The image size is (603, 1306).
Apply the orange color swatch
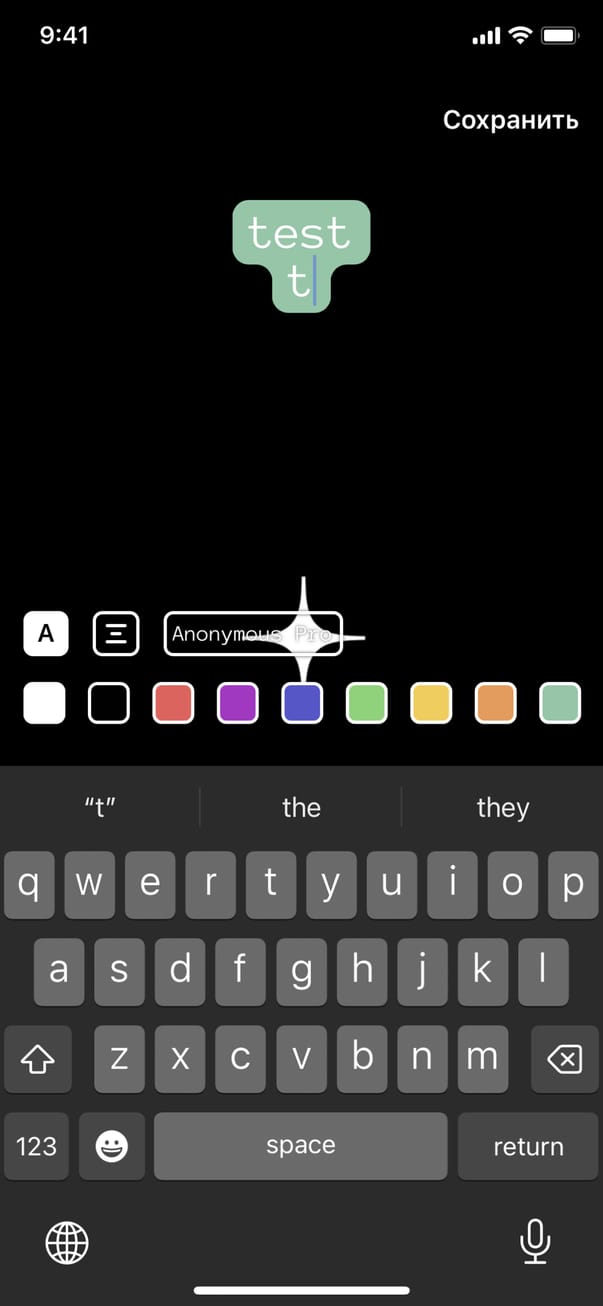click(496, 702)
